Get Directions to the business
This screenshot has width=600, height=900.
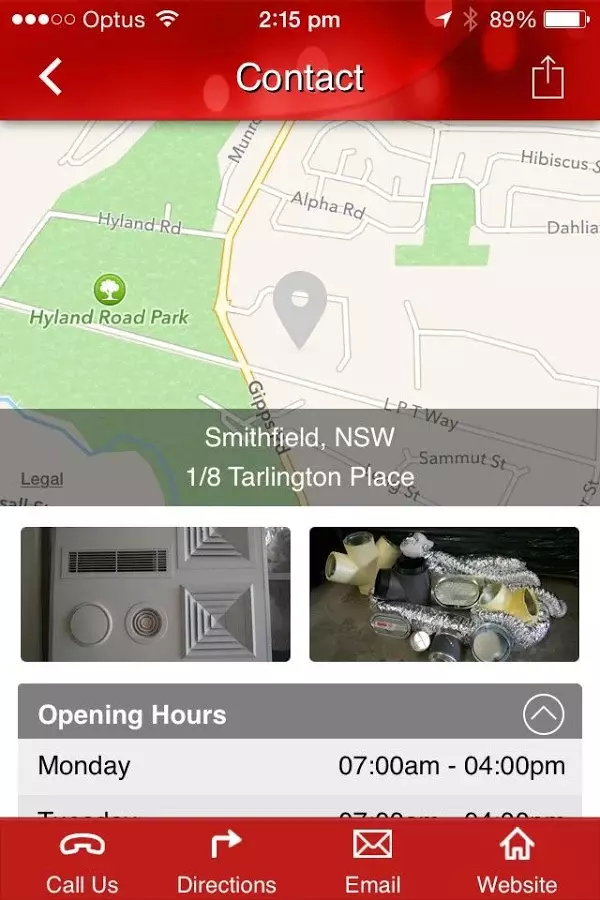coord(226,862)
